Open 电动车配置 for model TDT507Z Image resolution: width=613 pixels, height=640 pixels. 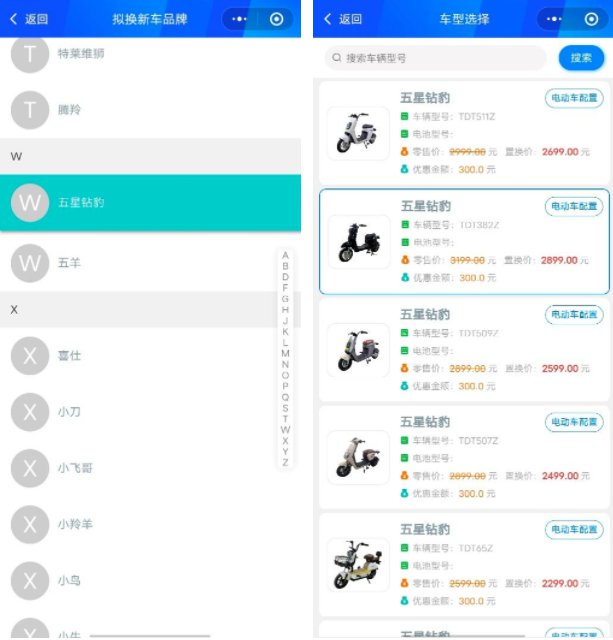[x=574, y=422]
